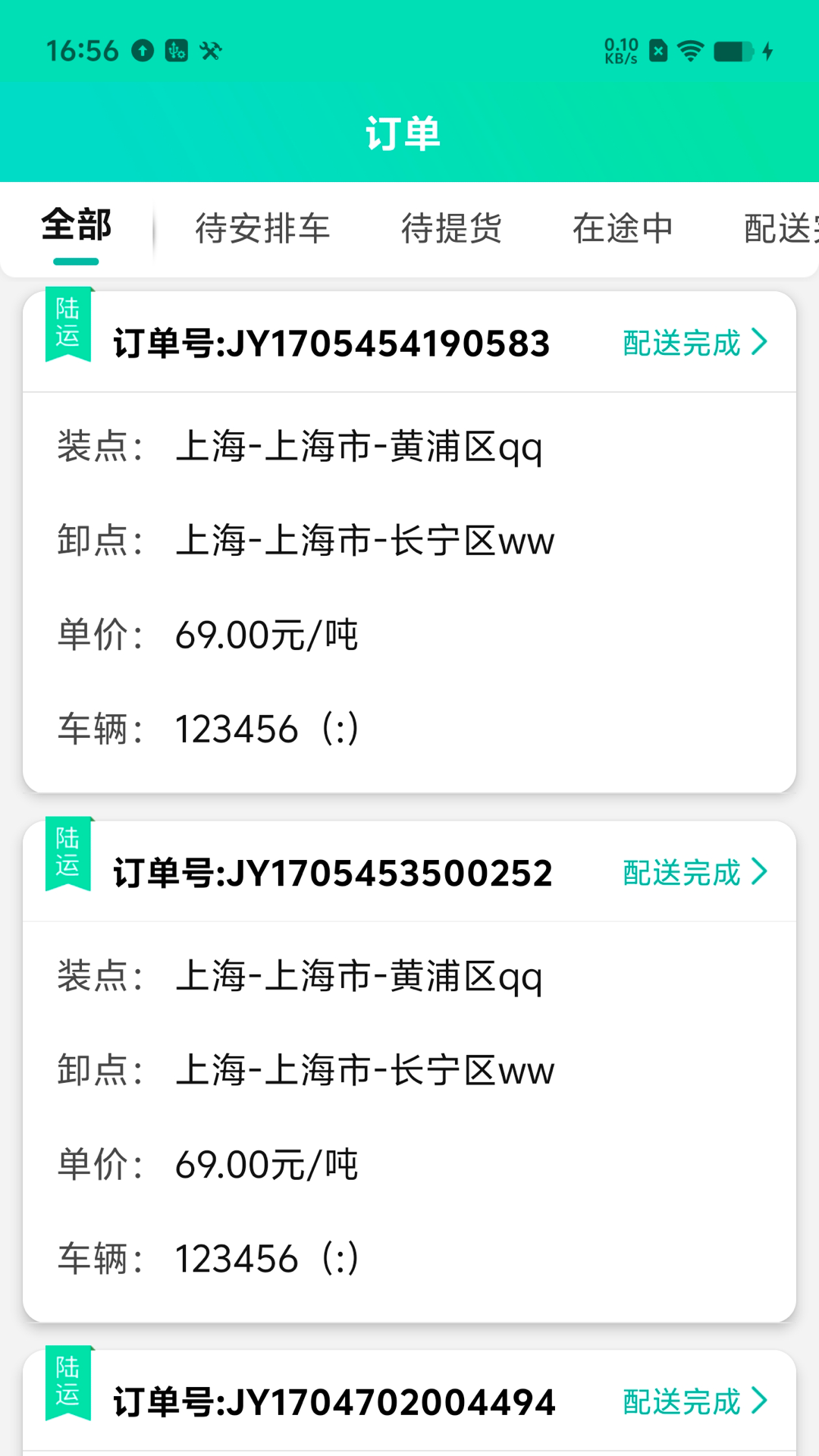Viewport: 819px width, 1456px height.
Task: Open order card JY1704702004494
Action: tap(334, 1402)
